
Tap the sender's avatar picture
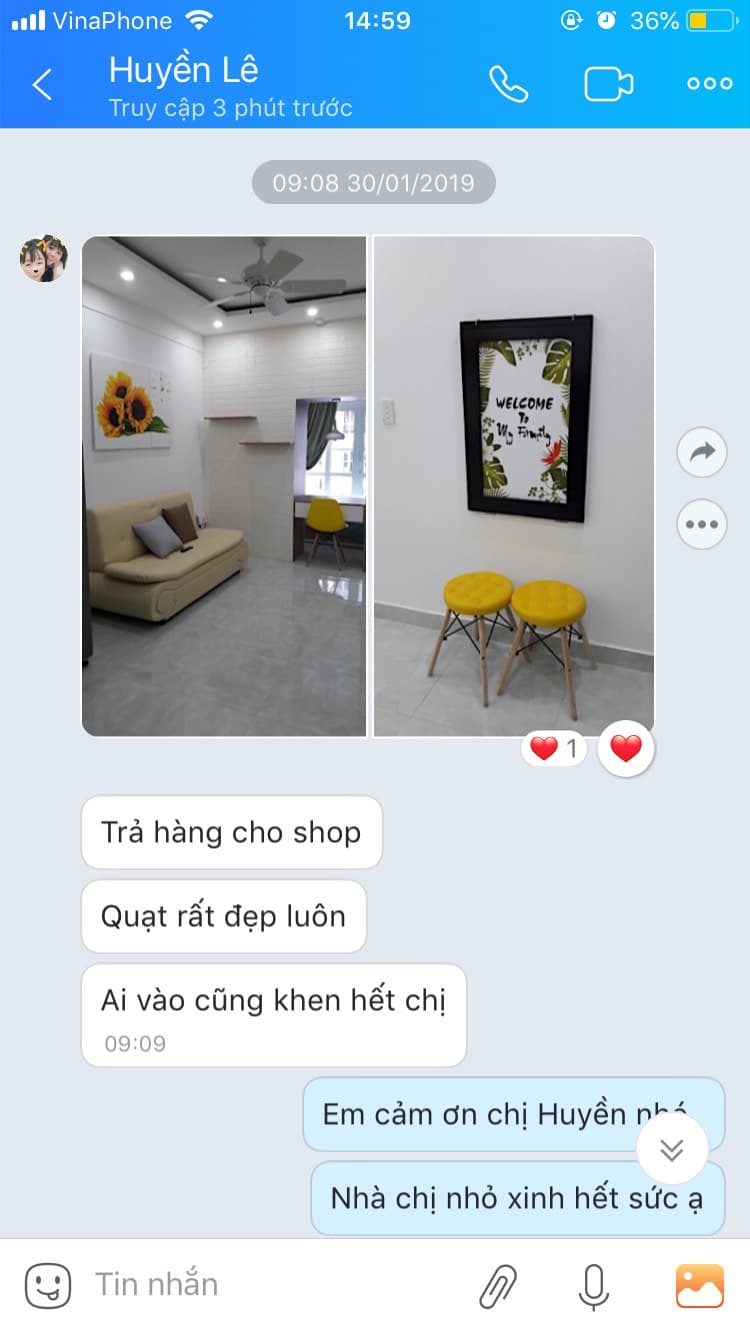[43, 261]
